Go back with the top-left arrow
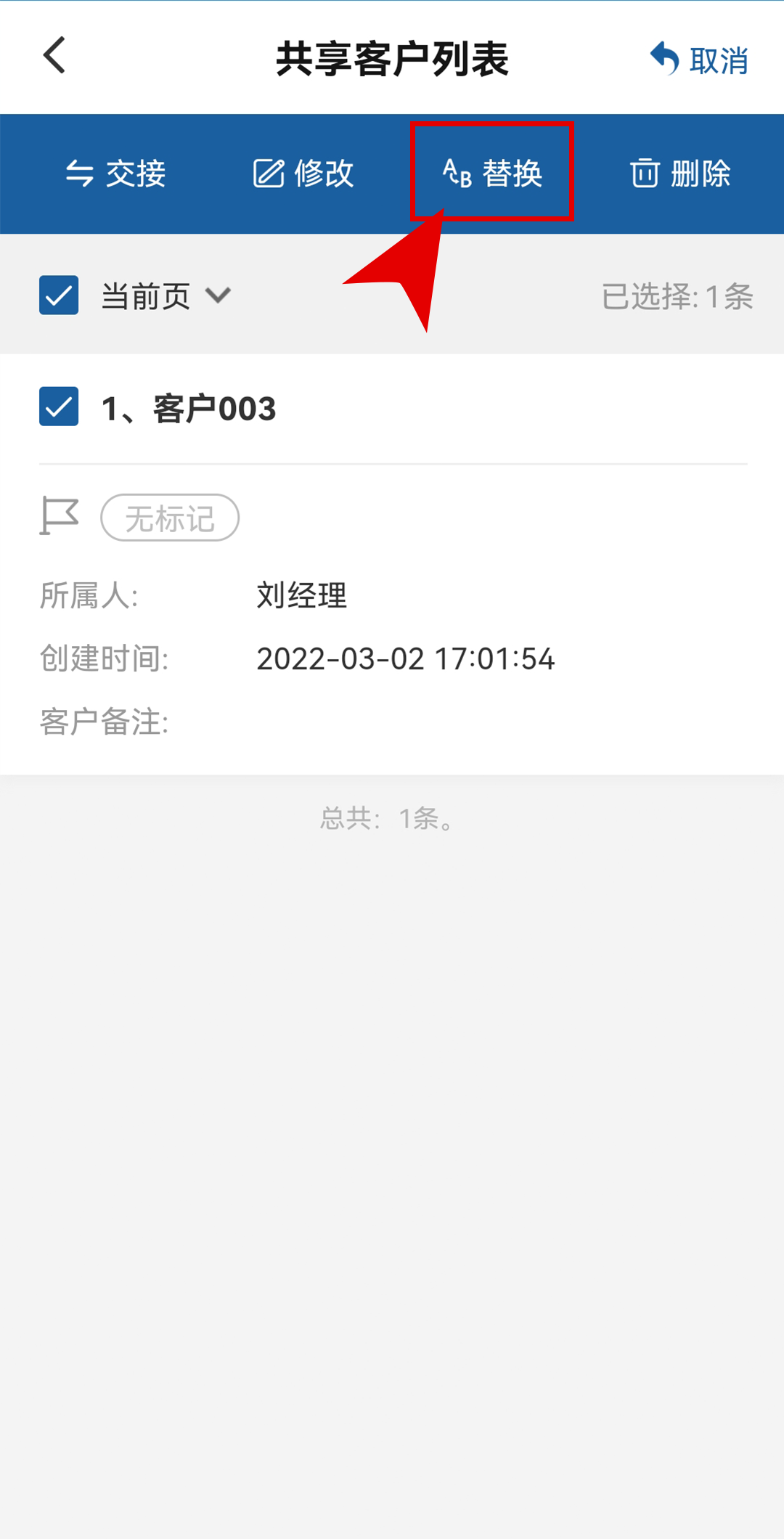 point(54,56)
